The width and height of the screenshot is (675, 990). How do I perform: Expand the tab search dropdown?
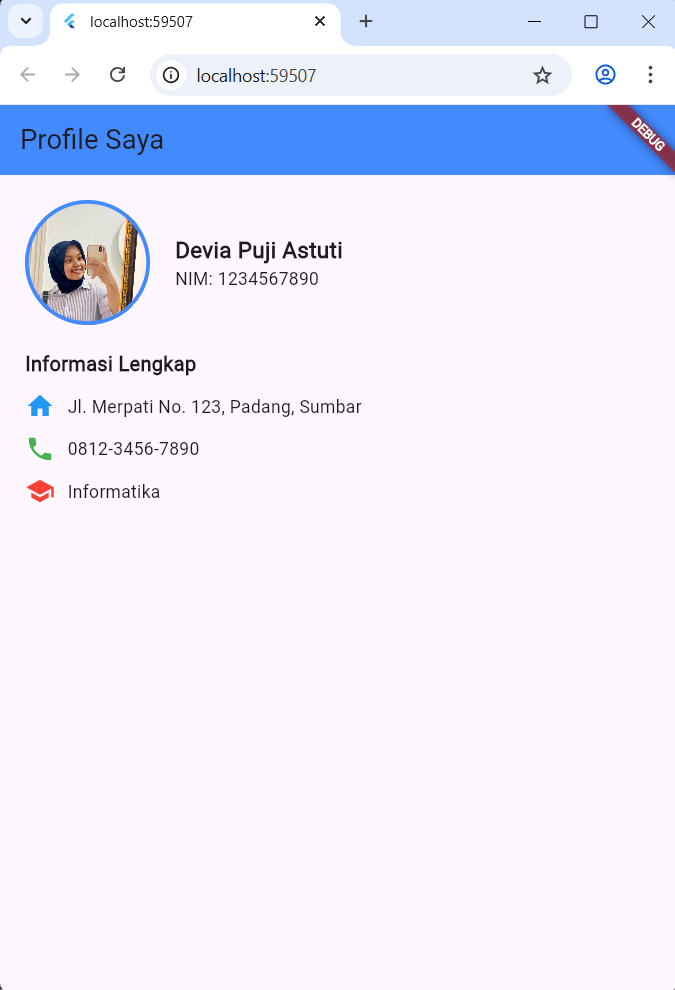26,21
